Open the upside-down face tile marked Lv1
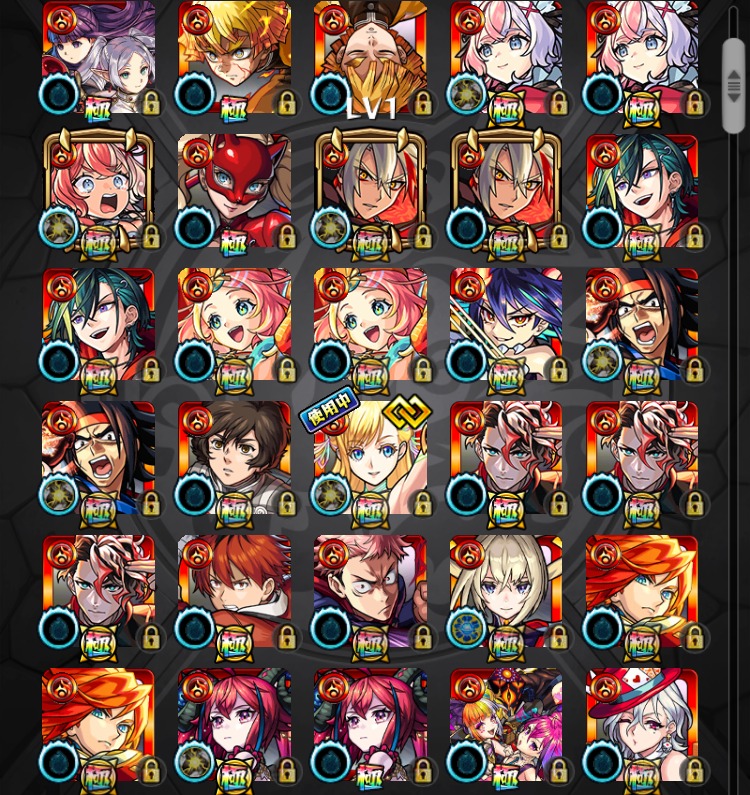Viewport: 750px width, 795px height. pos(371,58)
